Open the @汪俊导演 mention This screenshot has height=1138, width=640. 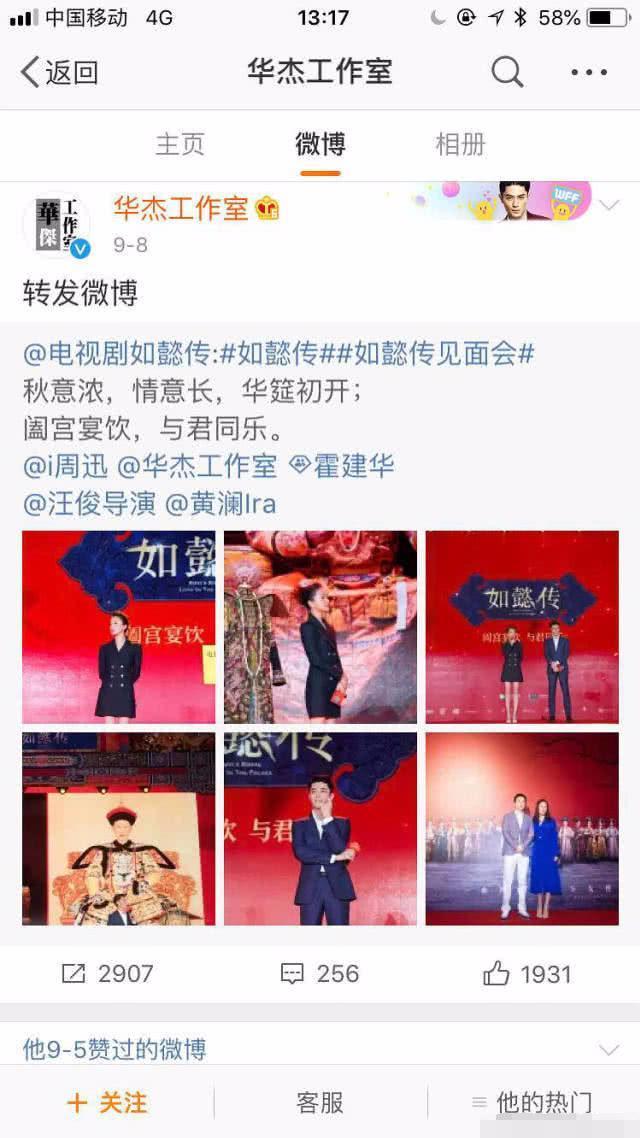[x=90, y=502]
